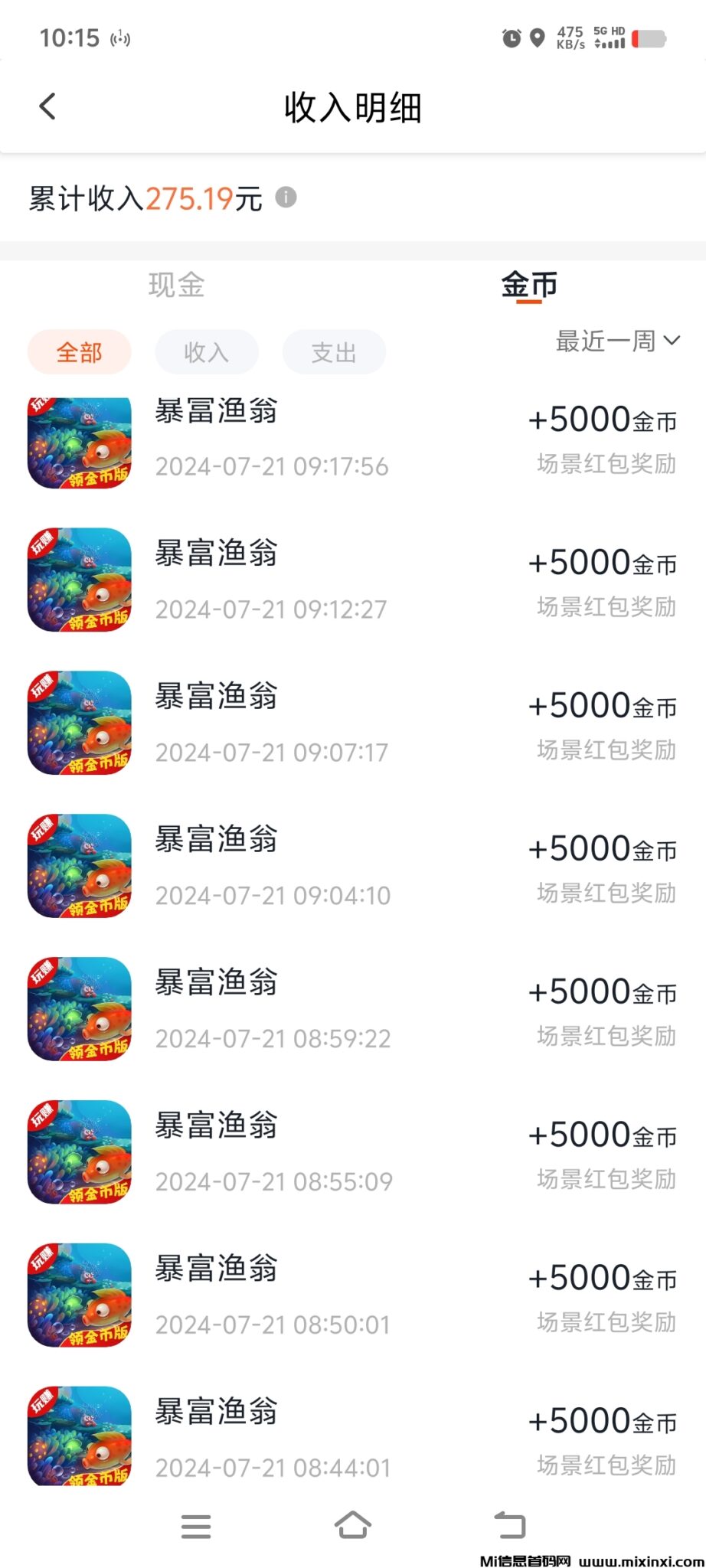Tap the app thumbnail of the 08:50:01 entry
706x1568 pixels.
(79, 1297)
